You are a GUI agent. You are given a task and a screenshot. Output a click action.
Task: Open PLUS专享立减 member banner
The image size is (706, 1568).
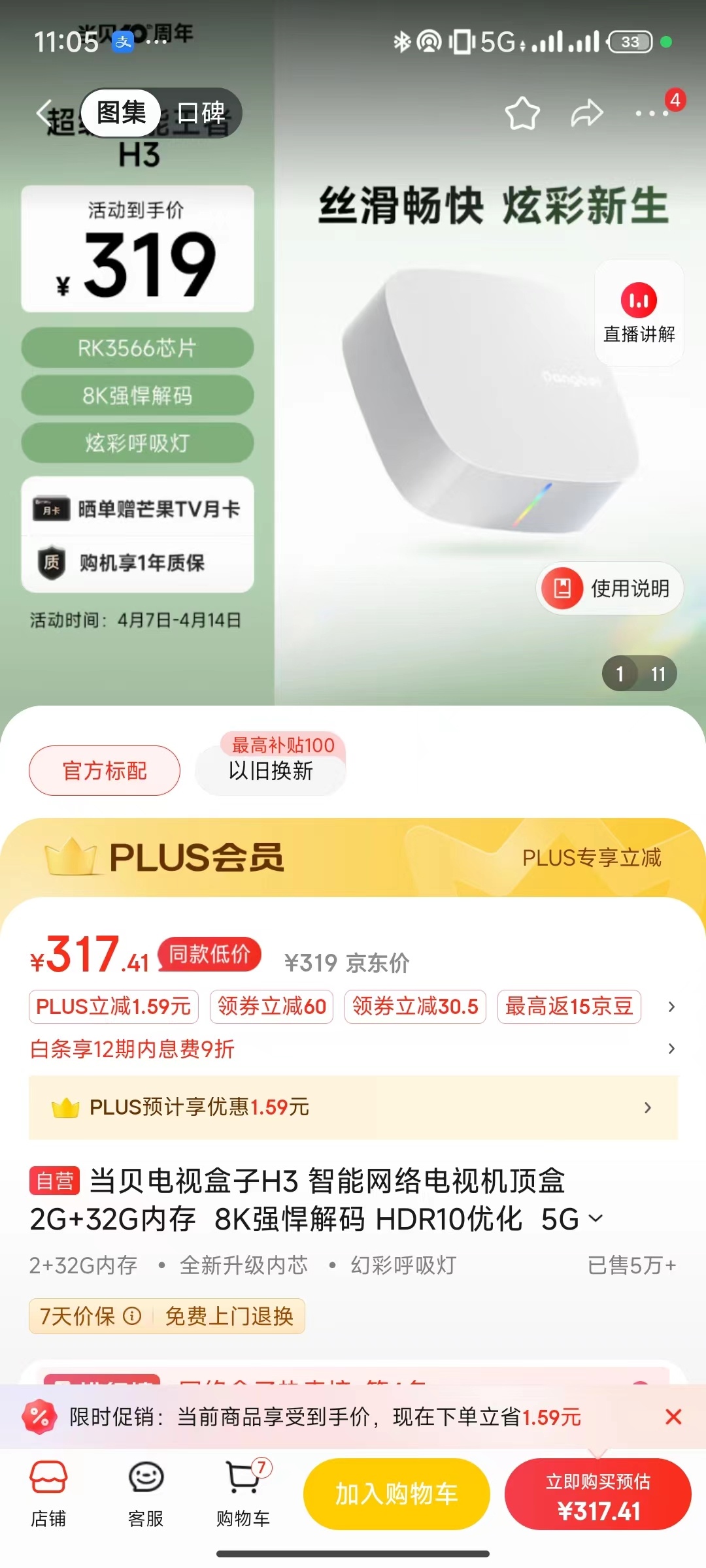(x=592, y=857)
